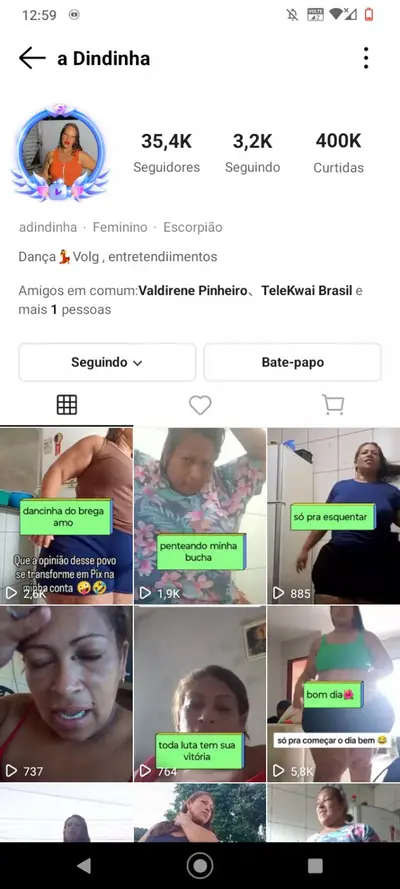Play the 'dancinha do brega amo' video
Viewport: 400px width, 889px height.
(66, 515)
